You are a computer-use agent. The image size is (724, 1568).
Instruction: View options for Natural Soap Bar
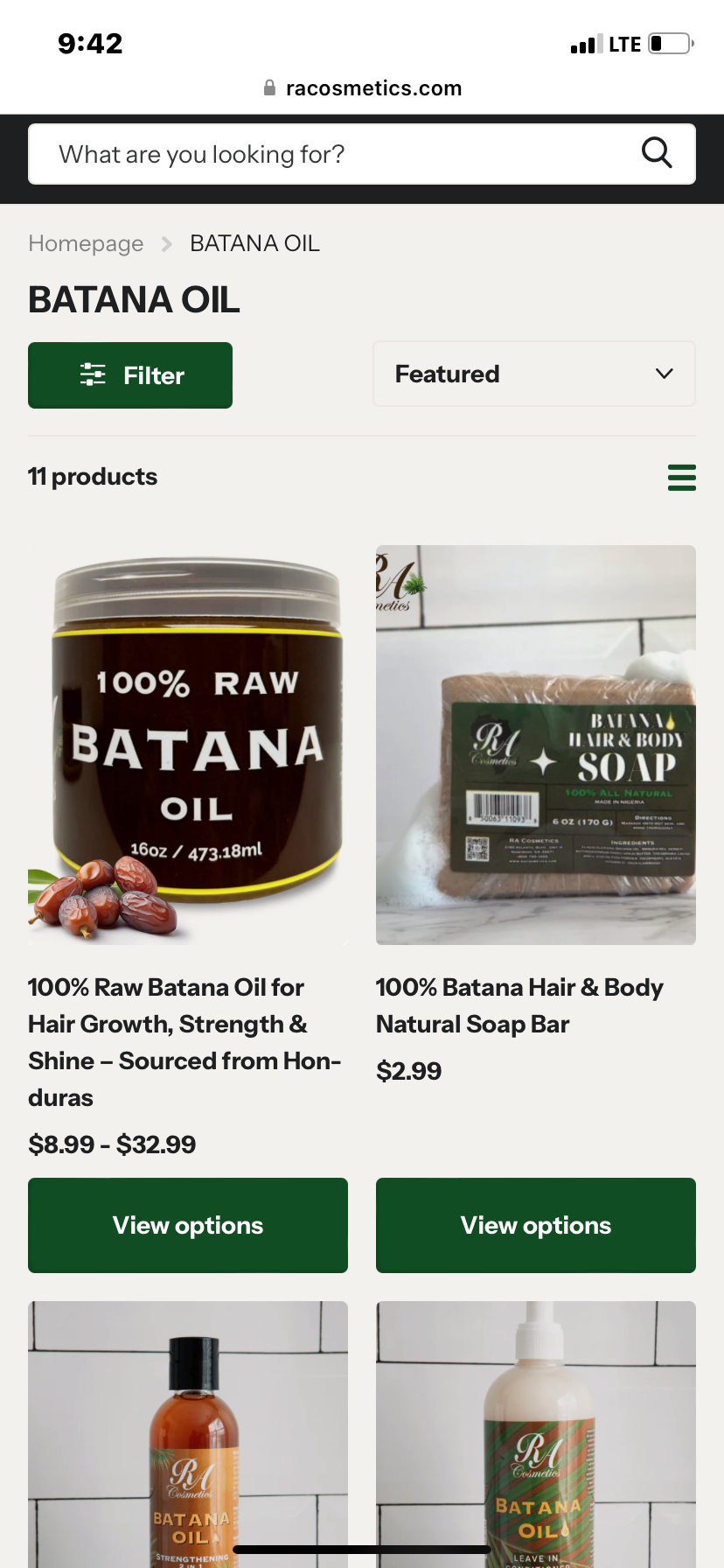coord(536,1225)
